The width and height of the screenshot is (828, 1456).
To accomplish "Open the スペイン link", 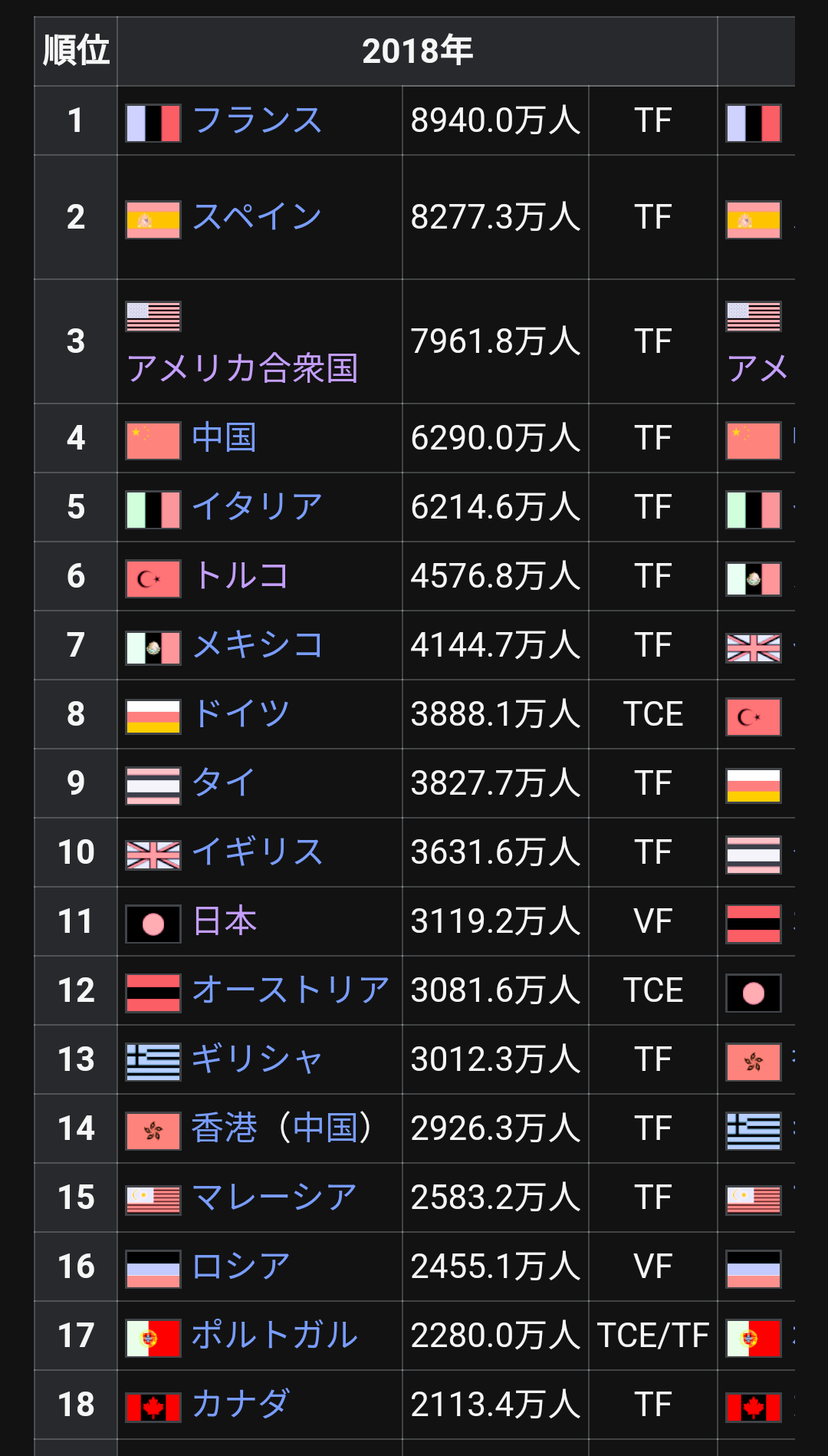I will coord(257,217).
